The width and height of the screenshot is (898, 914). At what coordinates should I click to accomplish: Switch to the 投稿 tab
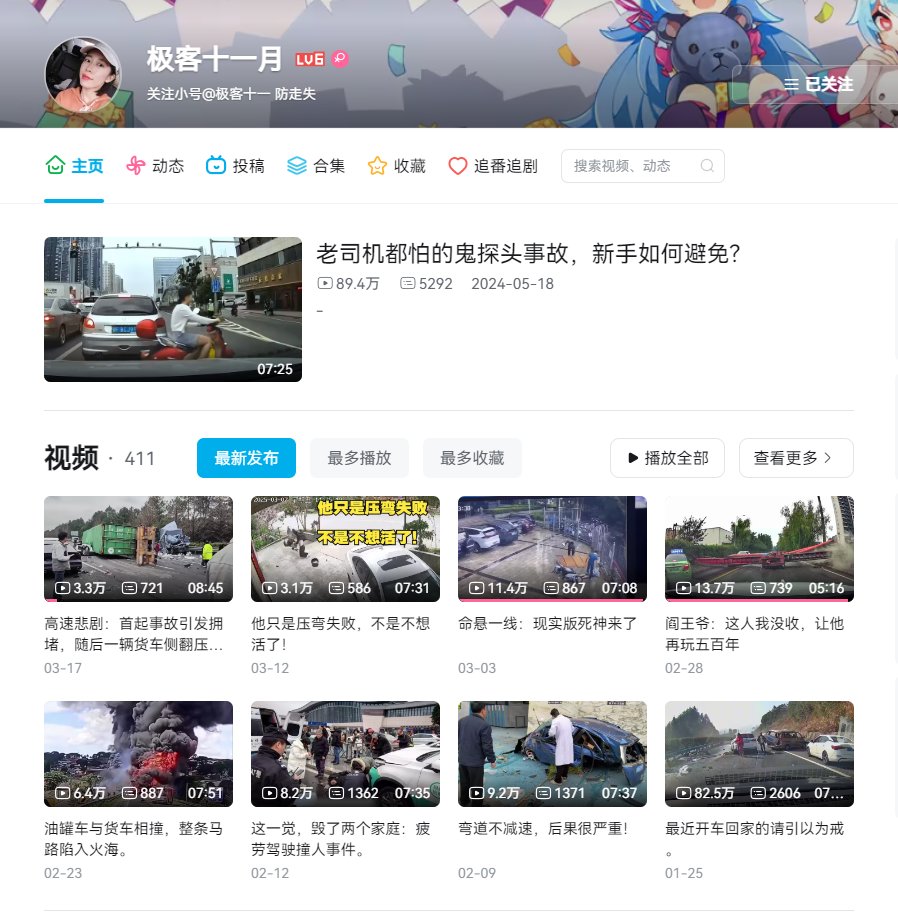point(236,166)
